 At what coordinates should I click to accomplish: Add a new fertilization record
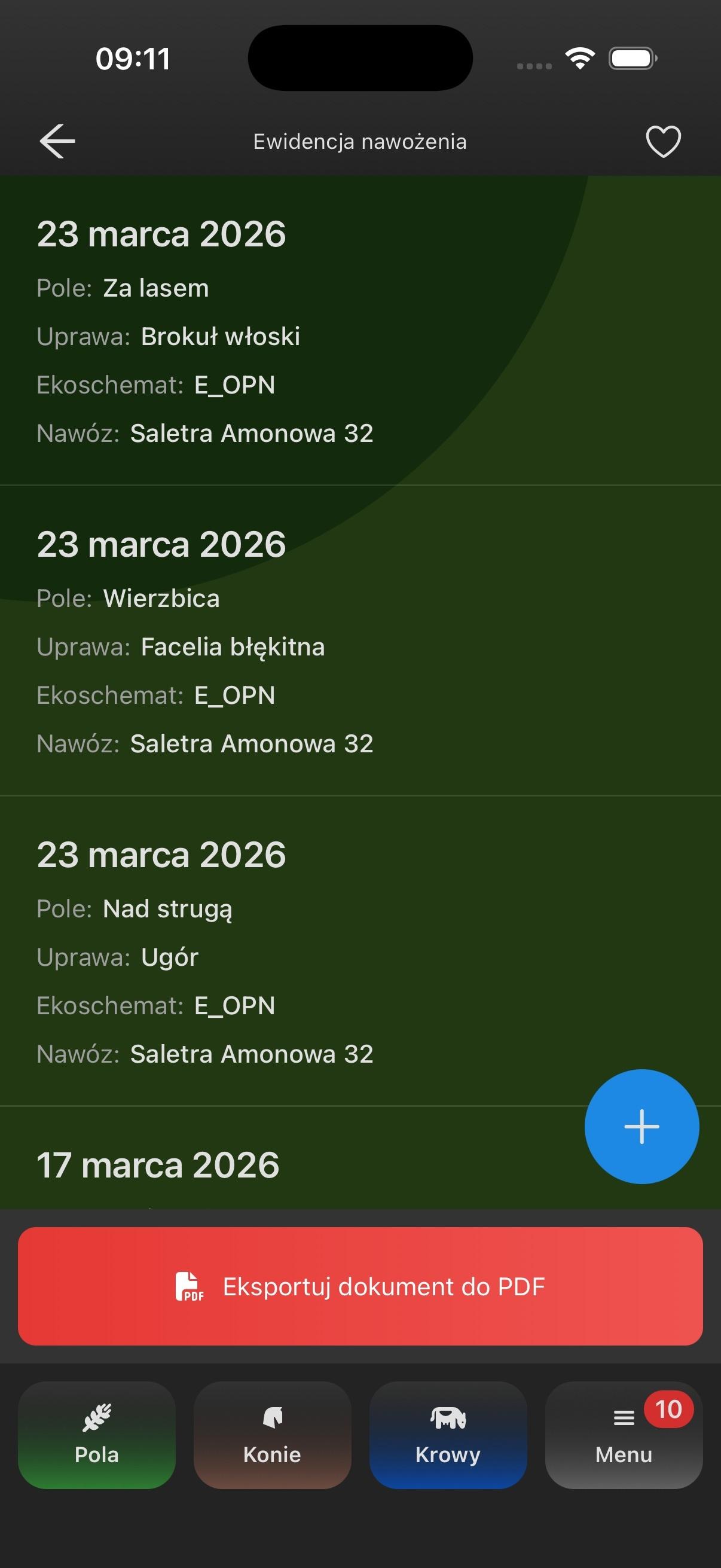[x=641, y=1126]
